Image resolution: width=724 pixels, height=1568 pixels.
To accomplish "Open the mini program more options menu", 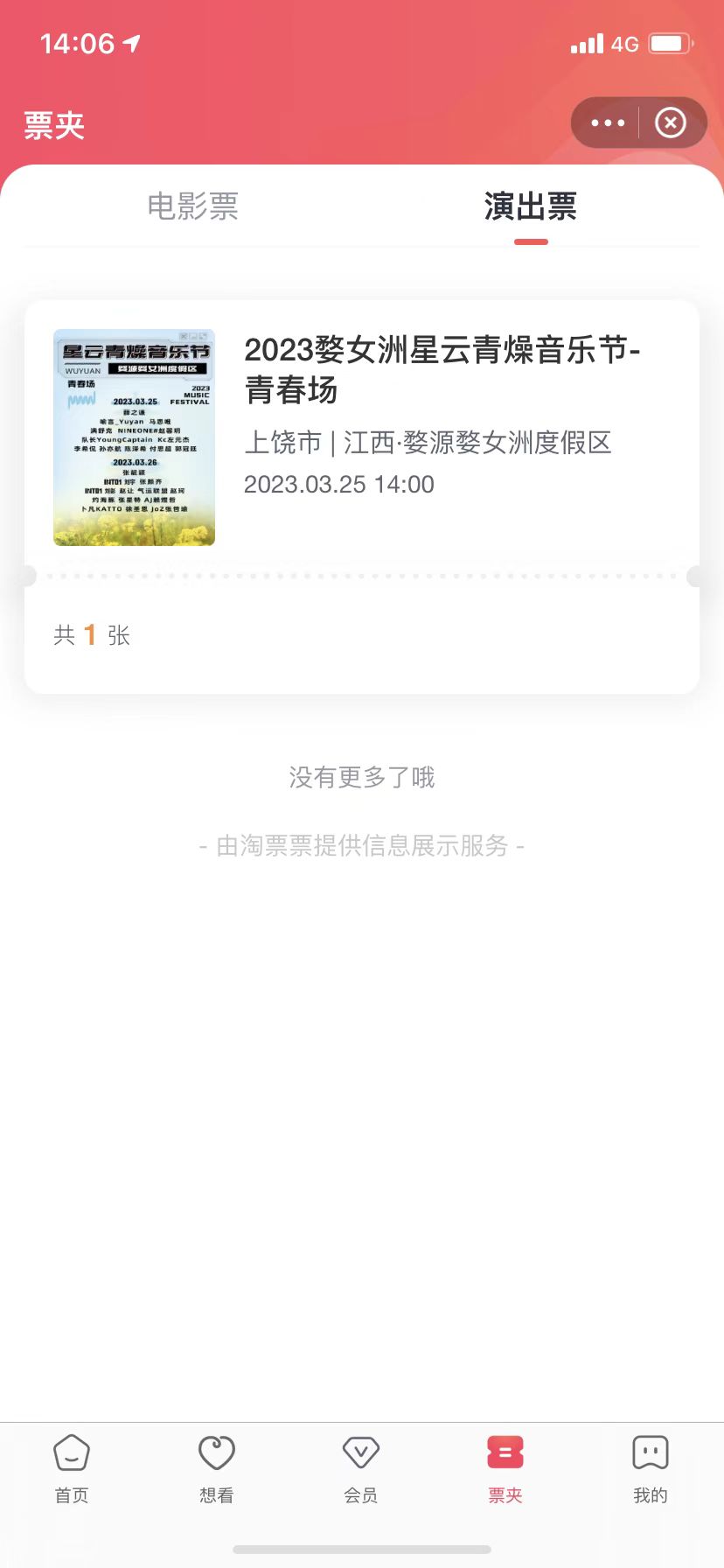I will click(x=608, y=123).
